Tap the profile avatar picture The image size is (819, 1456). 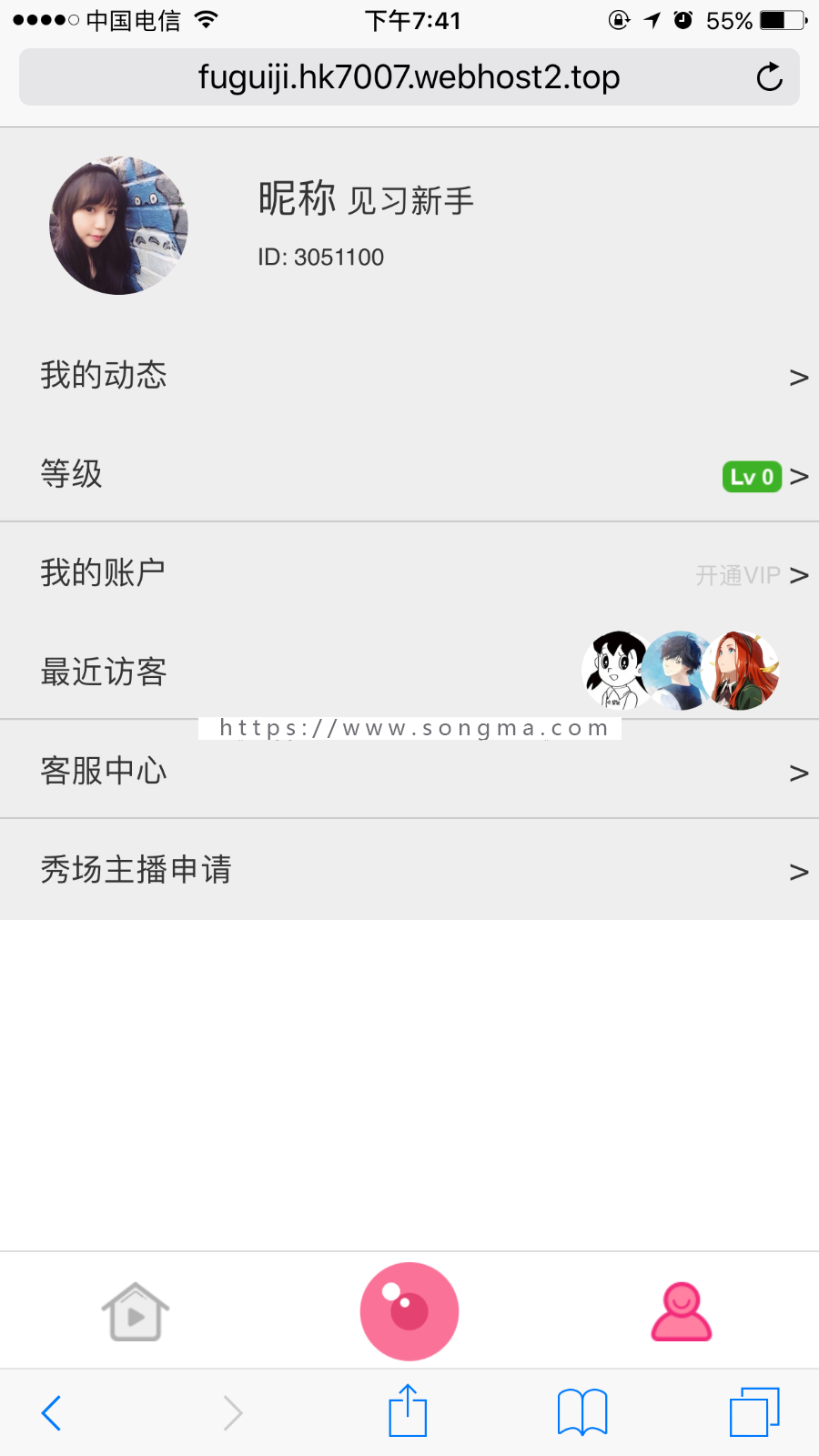pos(118,226)
